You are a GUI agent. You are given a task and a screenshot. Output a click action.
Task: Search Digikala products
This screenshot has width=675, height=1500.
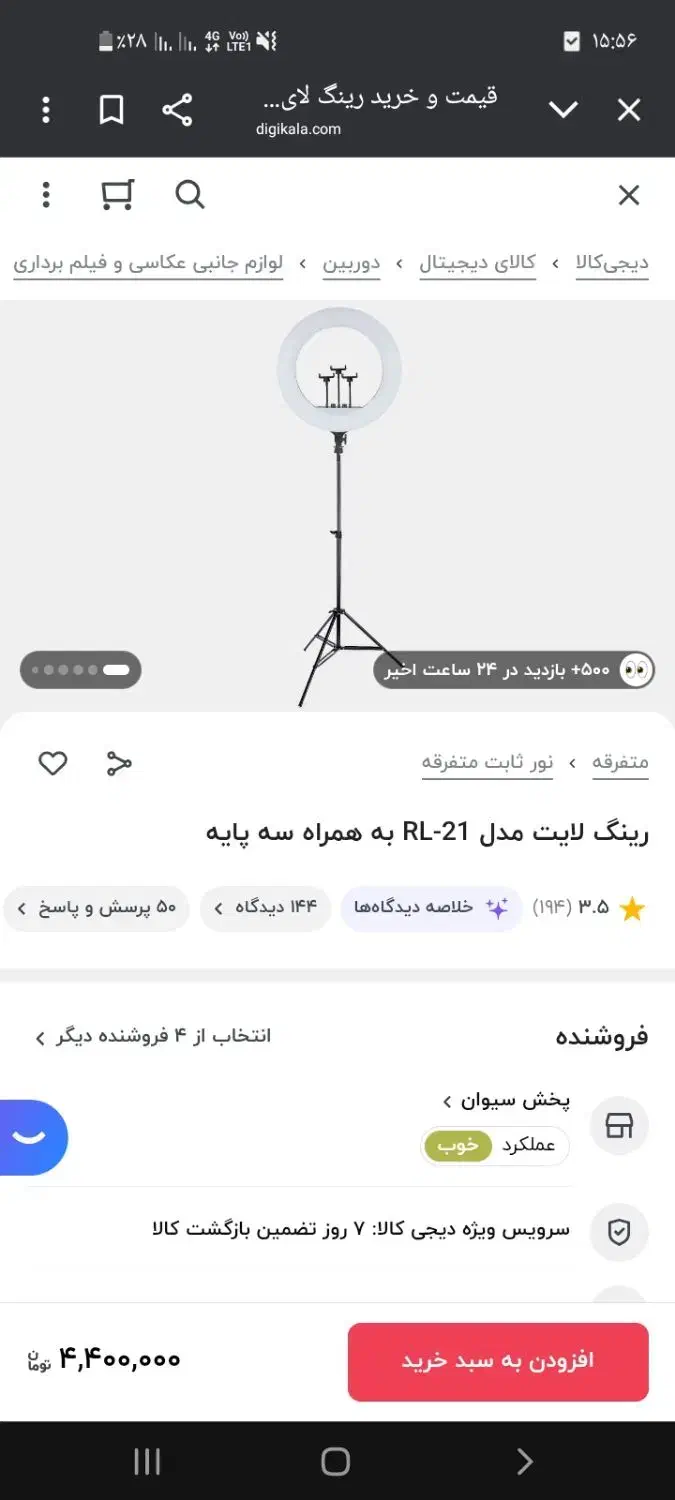(189, 195)
